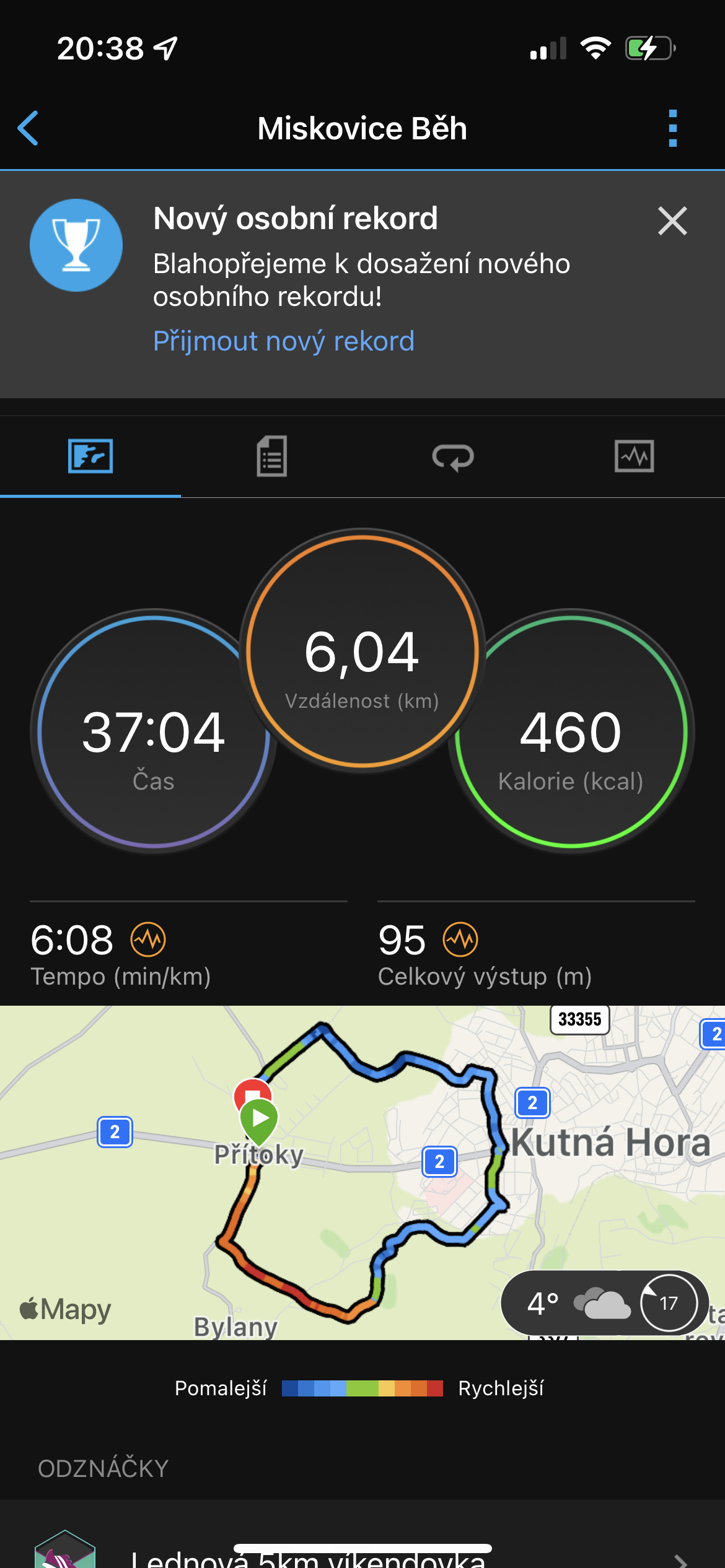The image size is (725, 1568).
Task: Dismiss the new personal record banner
Action: pyautogui.click(x=672, y=221)
